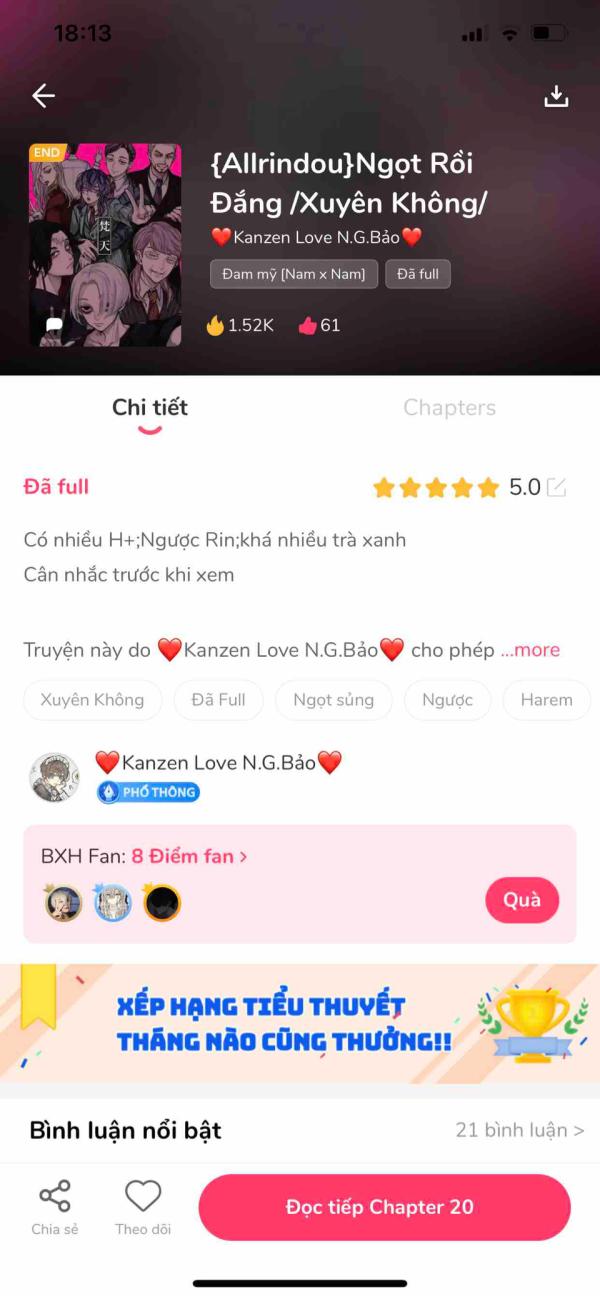View all 21 bình luận
Image resolution: width=600 pixels, height=1299 pixels.
click(x=520, y=1130)
